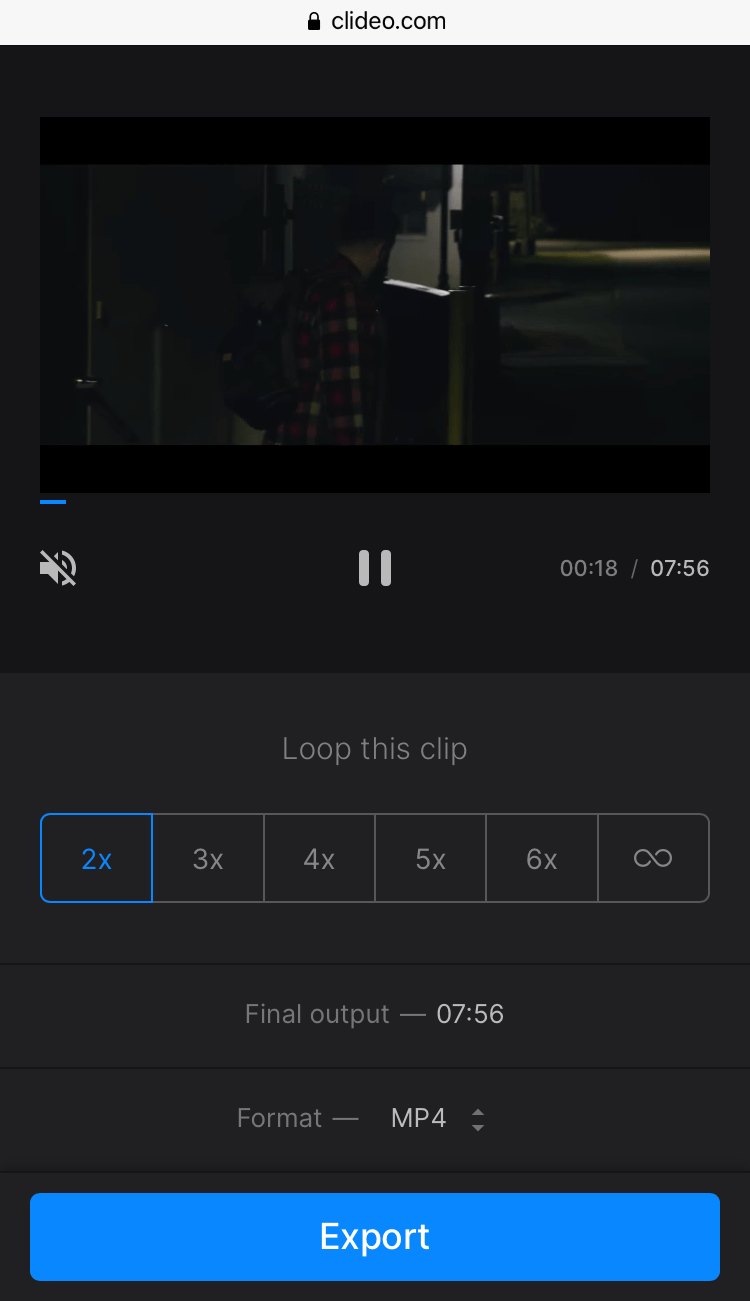
Task: Click the padlock icon beside clideo.com
Action: (x=313, y=21)
